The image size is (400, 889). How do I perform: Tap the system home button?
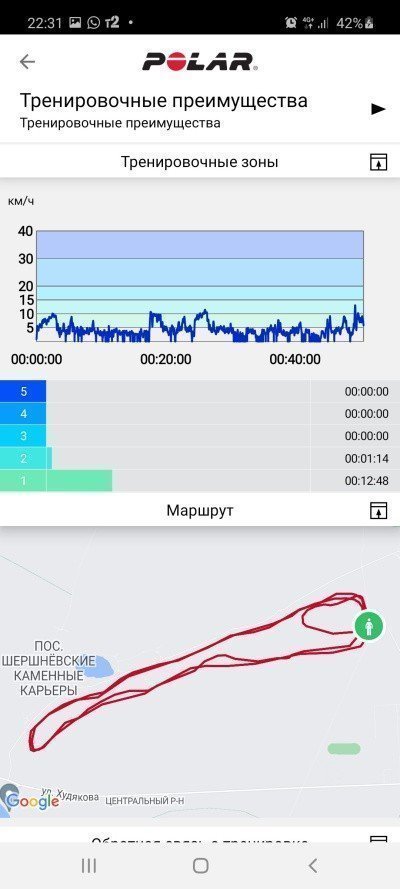point(201,865)
